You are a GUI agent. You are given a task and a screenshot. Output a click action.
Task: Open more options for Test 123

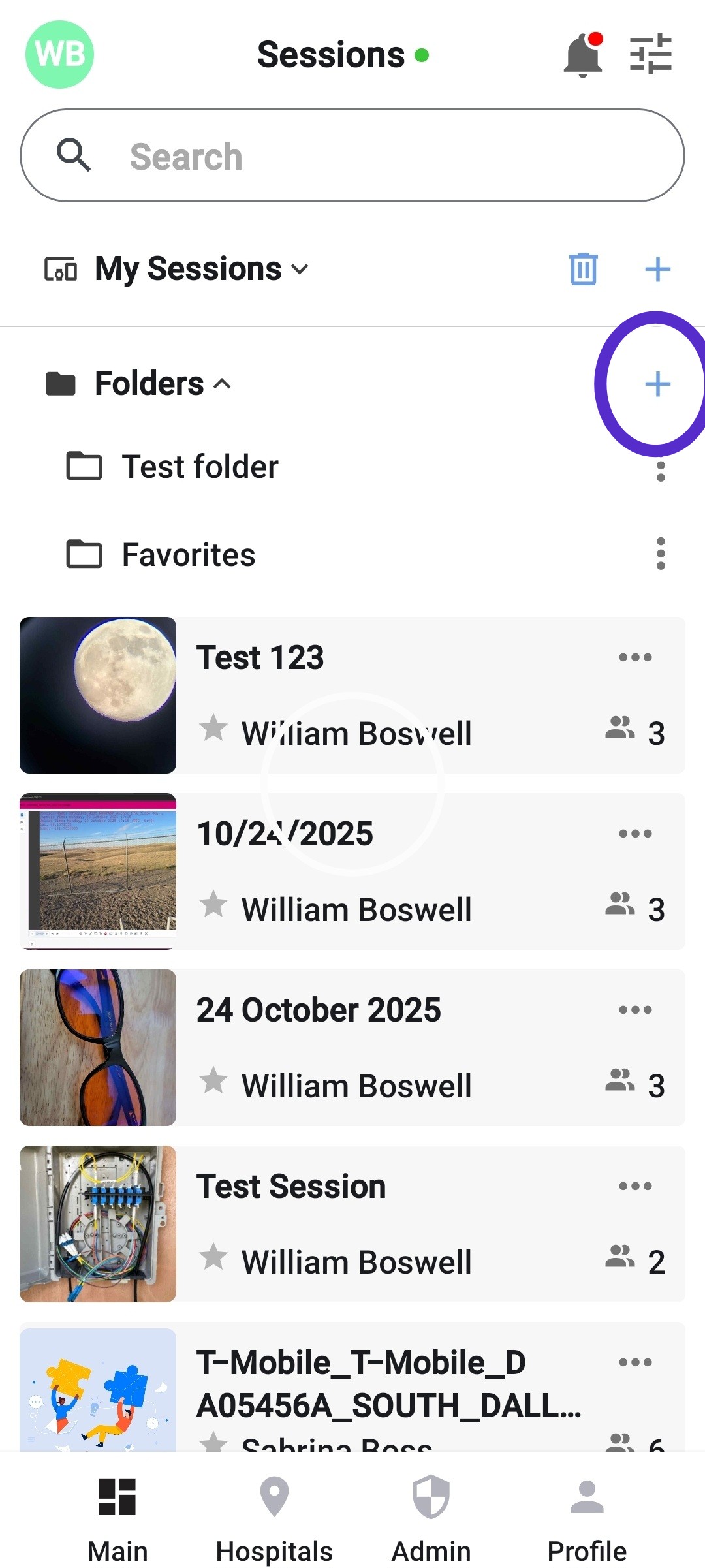(x=635, y=657)
